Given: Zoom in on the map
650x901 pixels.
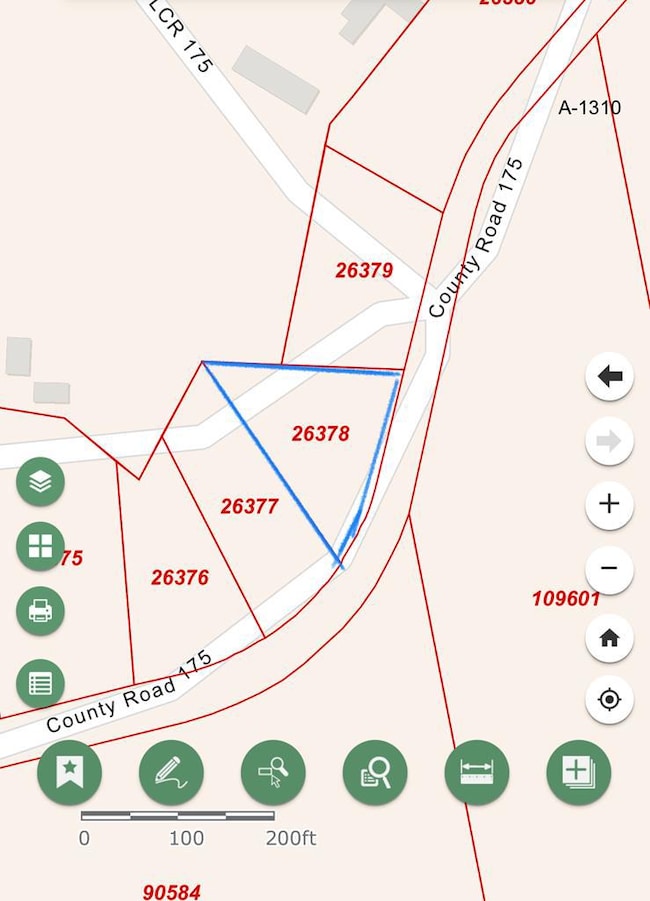Looking at the screenshot, I should (609, 504).
